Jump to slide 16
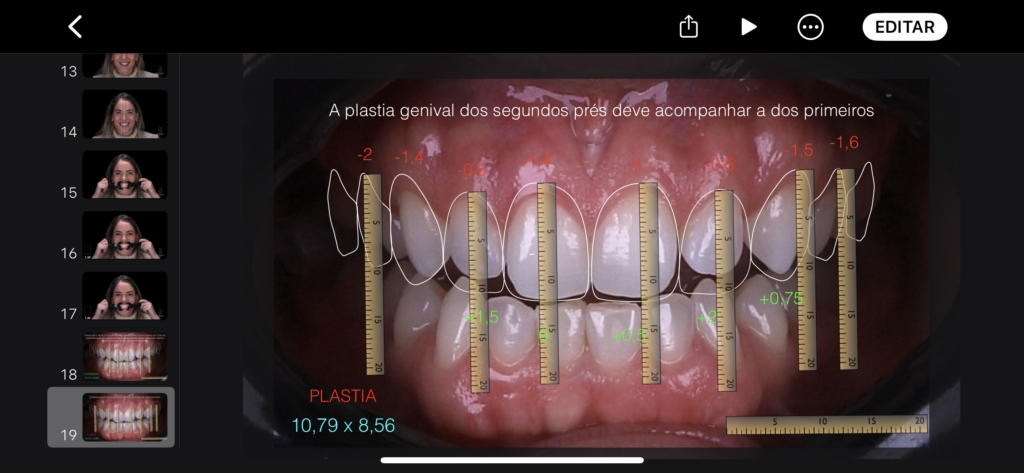 pos(124,235)
